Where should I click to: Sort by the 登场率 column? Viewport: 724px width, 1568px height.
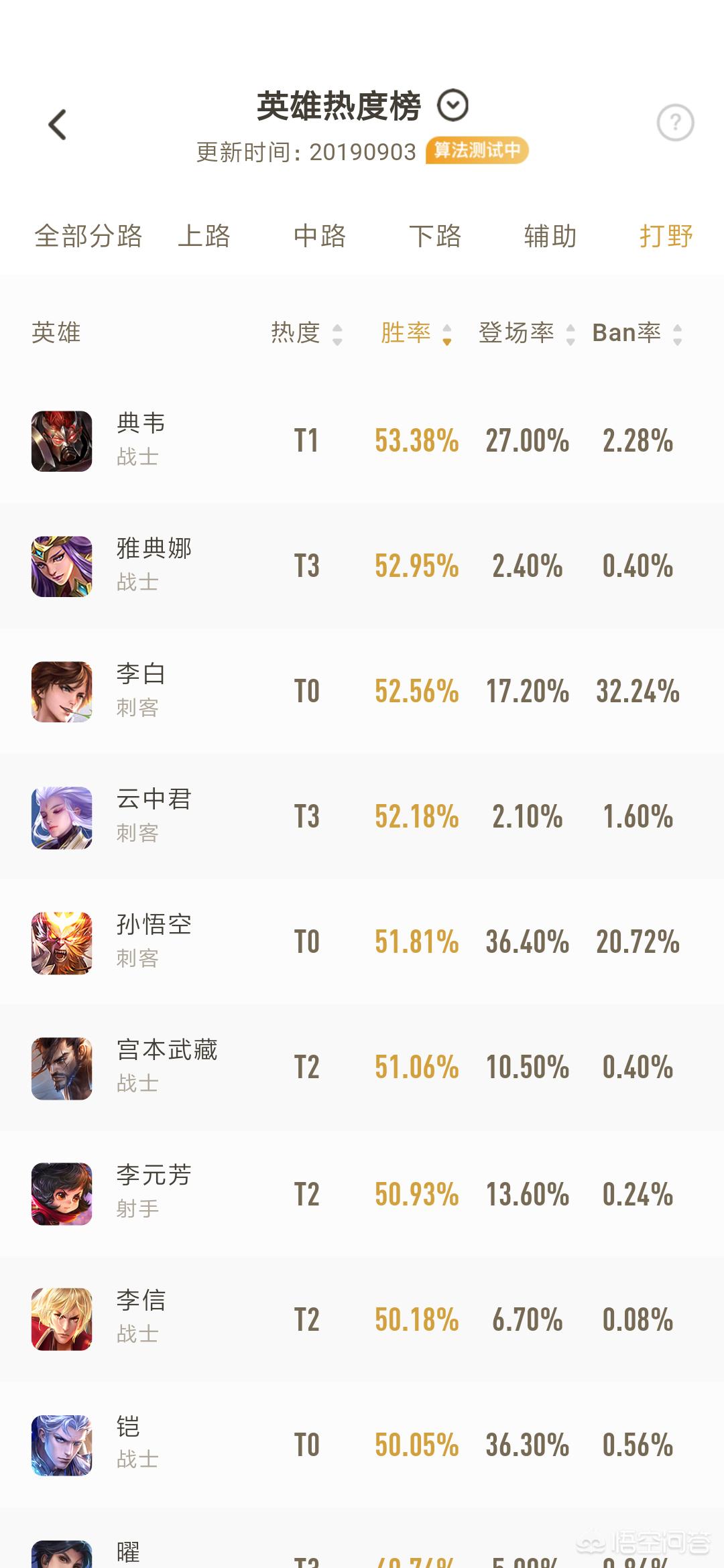[x=527, y=333]
